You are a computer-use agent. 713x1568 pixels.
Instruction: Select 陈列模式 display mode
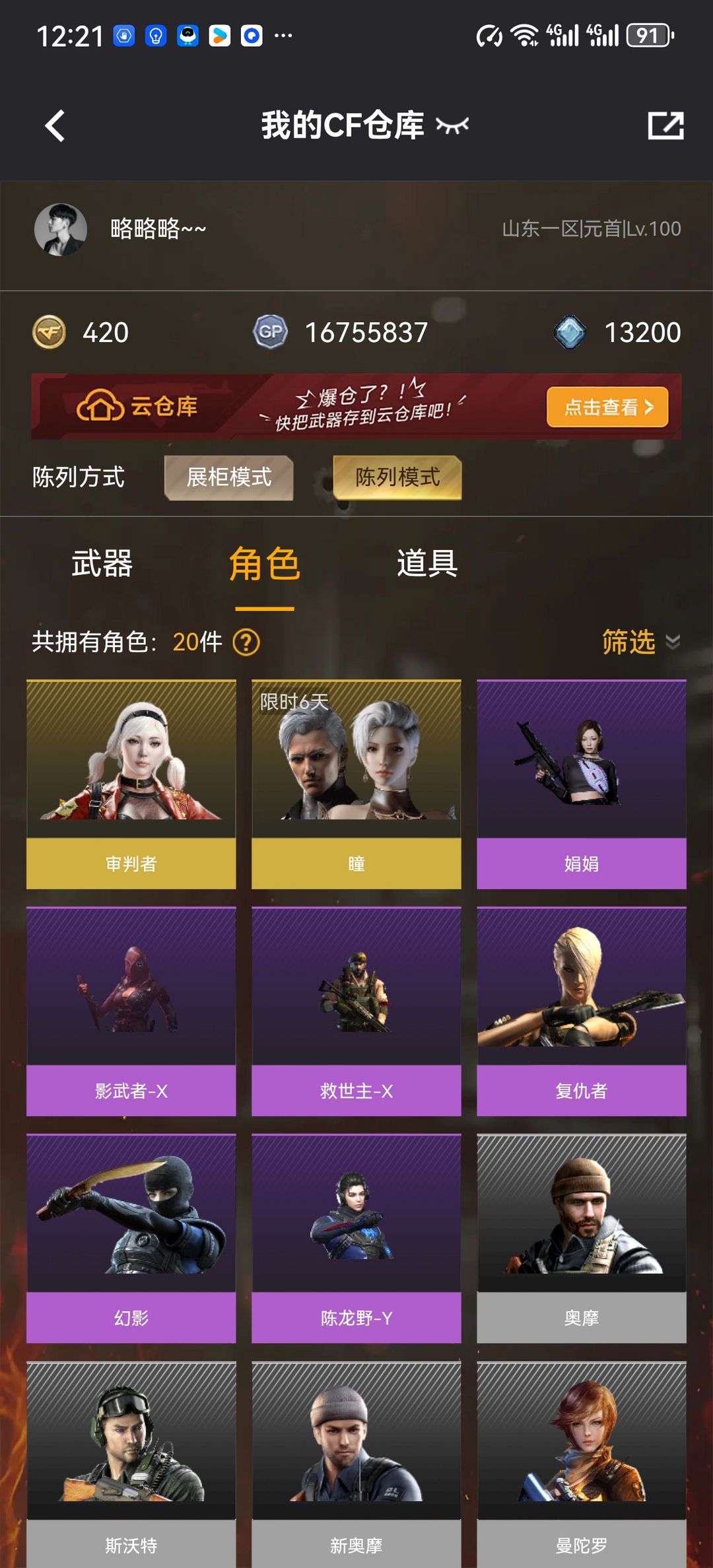[397, 477]
